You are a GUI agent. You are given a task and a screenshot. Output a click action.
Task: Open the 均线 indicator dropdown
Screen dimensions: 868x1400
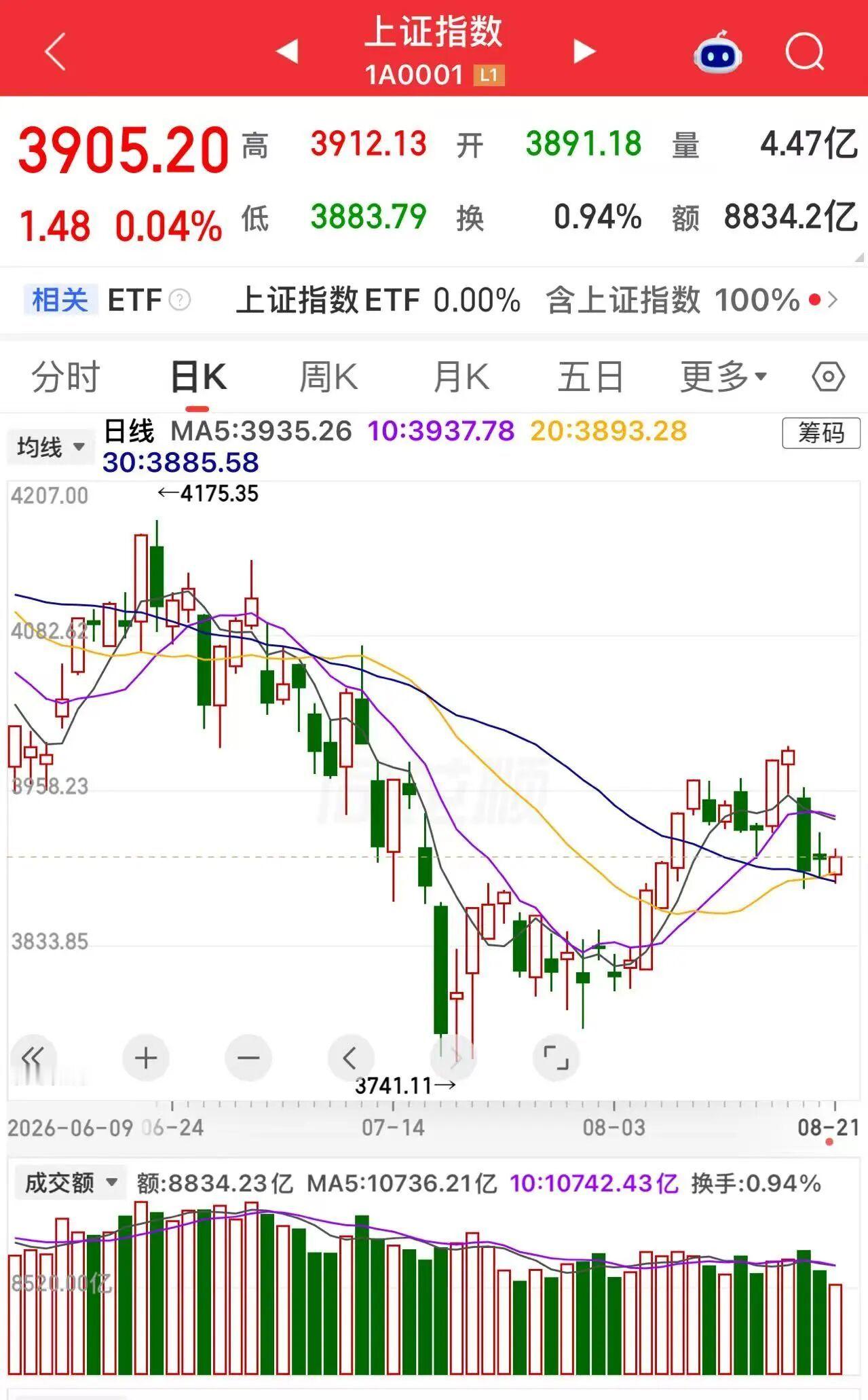(x=51, y=447)
